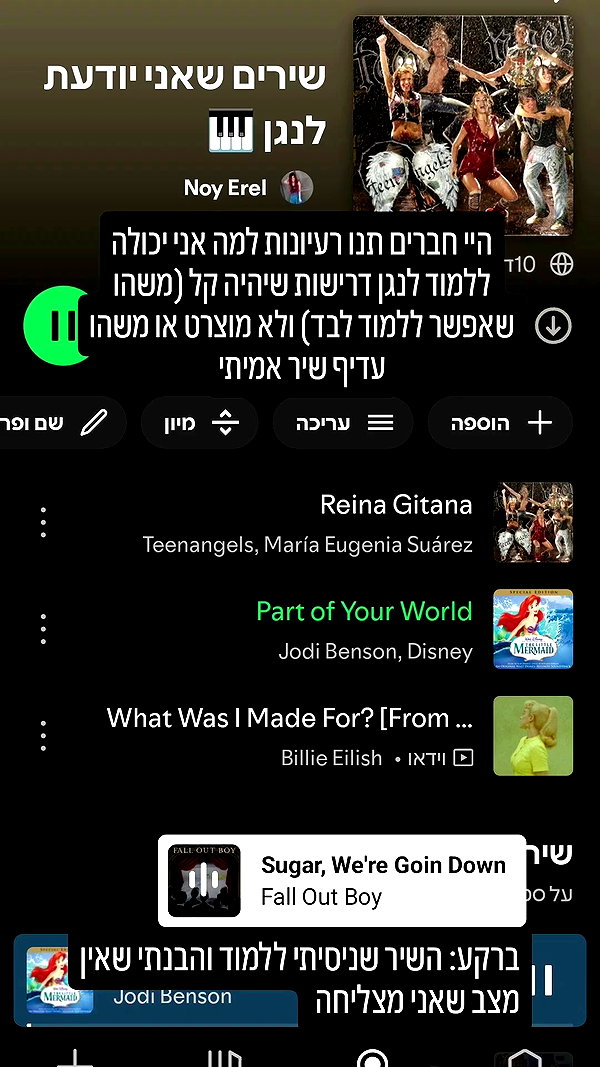
Task: Open the three-dot menu for Part of Your World
Action: pos(44,629)
